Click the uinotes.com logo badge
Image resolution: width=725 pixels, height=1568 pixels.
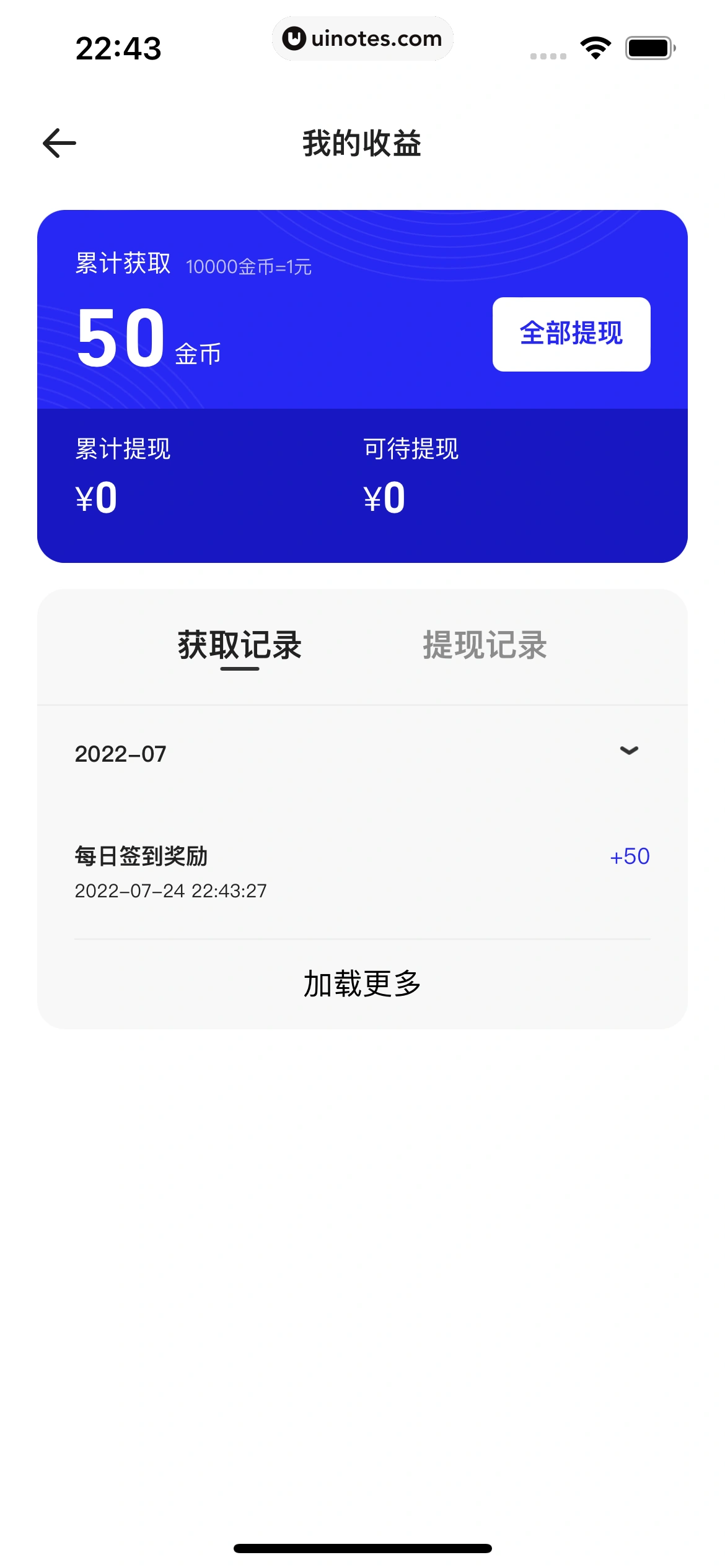coord(362,38)
